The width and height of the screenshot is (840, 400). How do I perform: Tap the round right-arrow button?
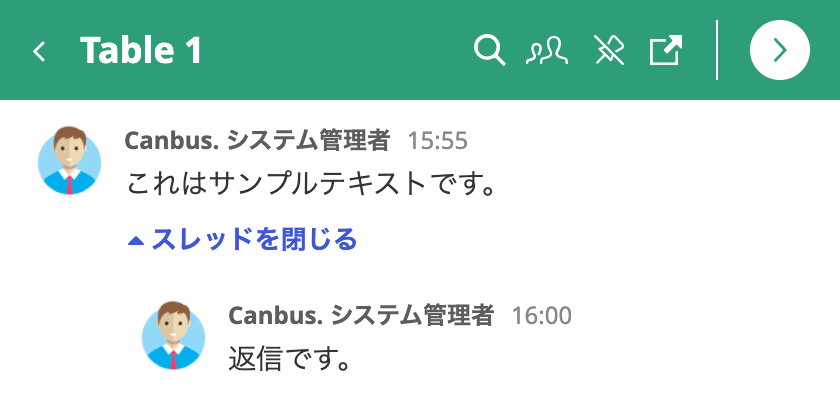(x=780, y=50)
